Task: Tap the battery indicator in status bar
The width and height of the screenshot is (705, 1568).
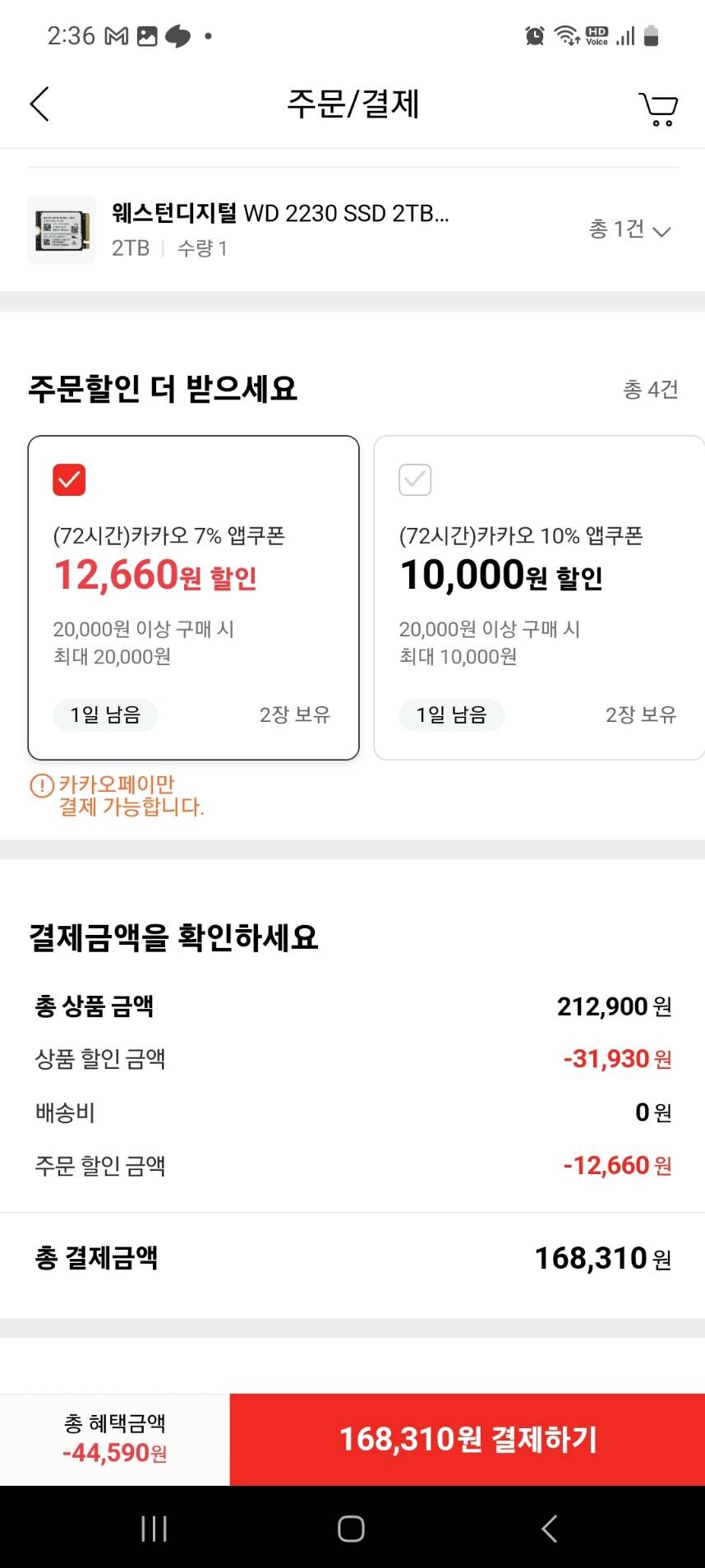Action: coord(652,35)
